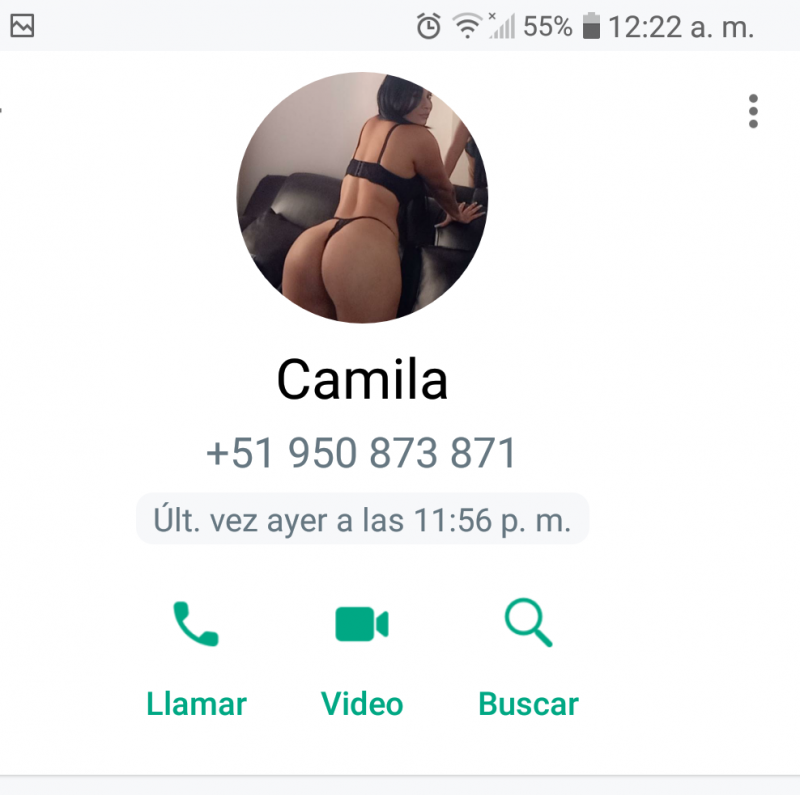Tap Buscar to search the chat
The height and width of the screenshot is (795, 800).
click(528, 658)
